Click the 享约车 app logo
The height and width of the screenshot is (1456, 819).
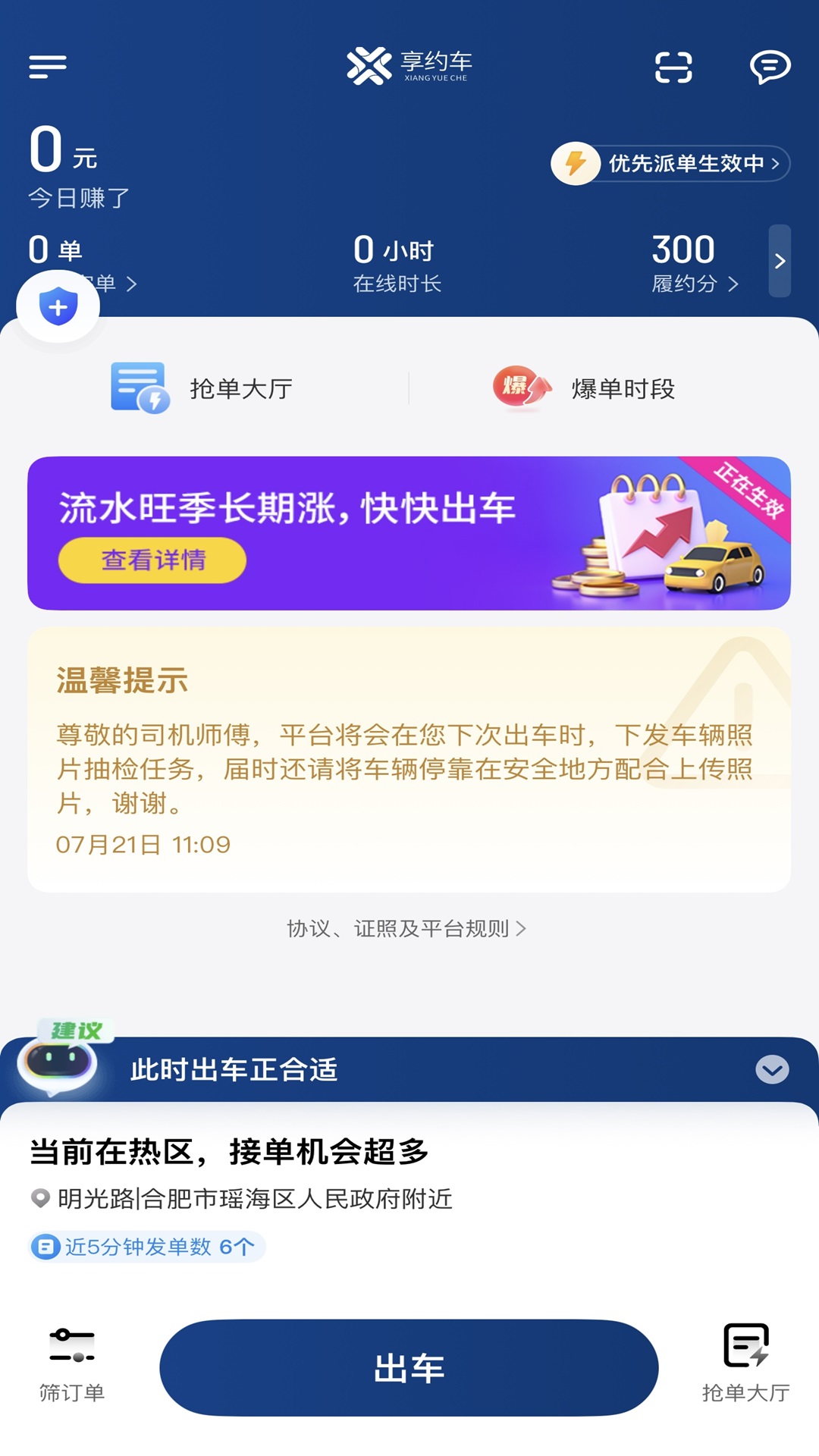point(409,67)
